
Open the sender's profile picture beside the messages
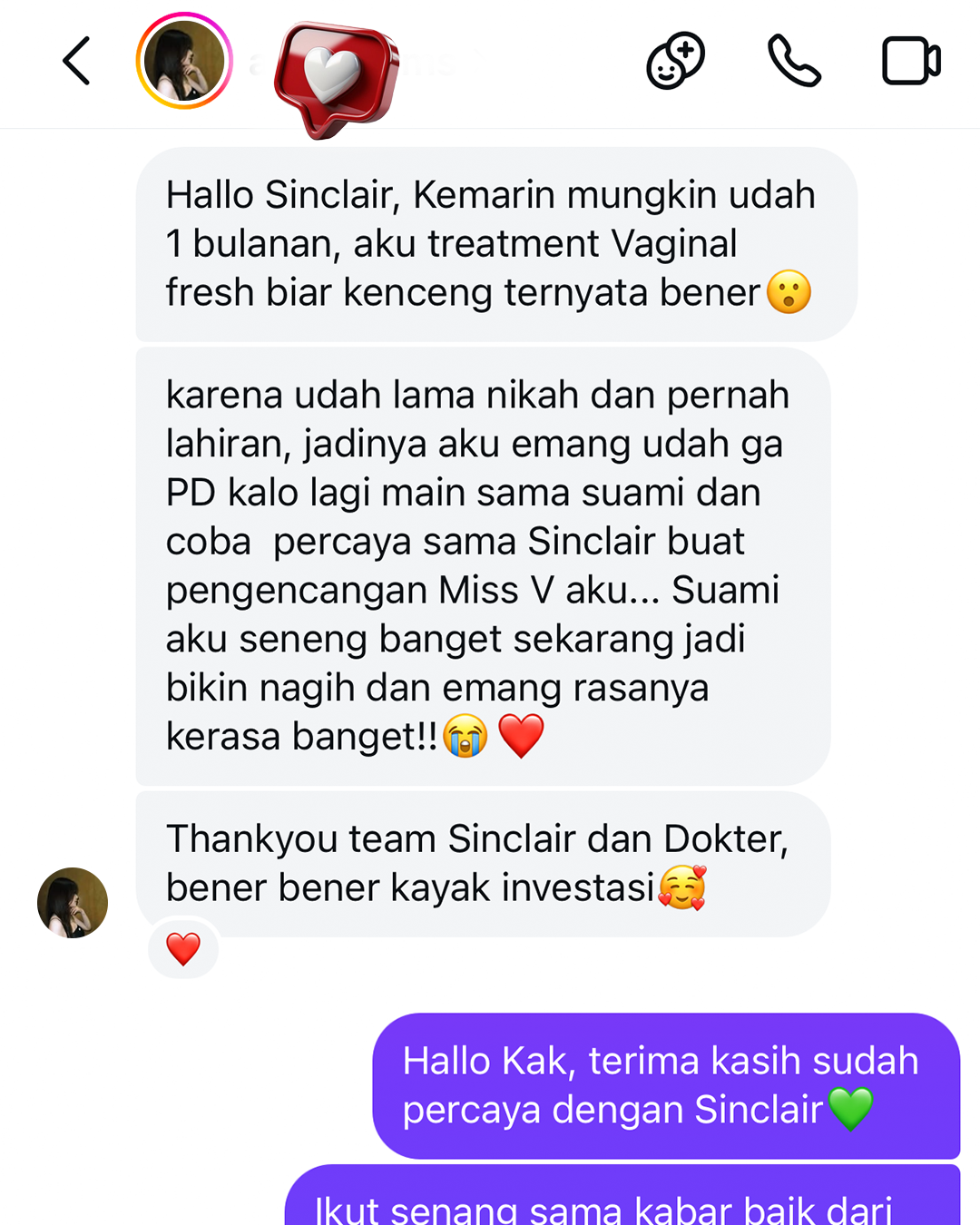[73, 903]
